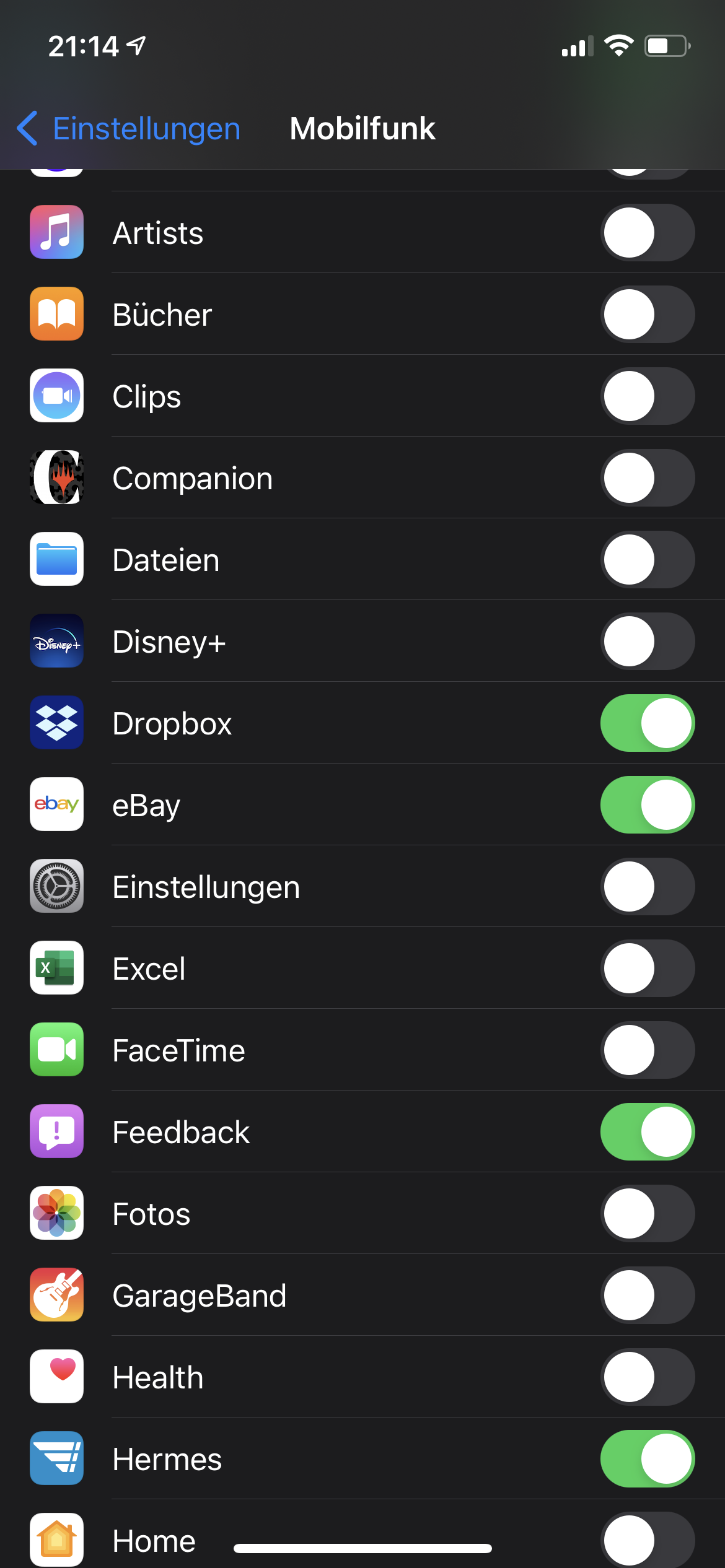Turn off Hermes mobile data
725x1568 pixels.
pos(647,1459)
